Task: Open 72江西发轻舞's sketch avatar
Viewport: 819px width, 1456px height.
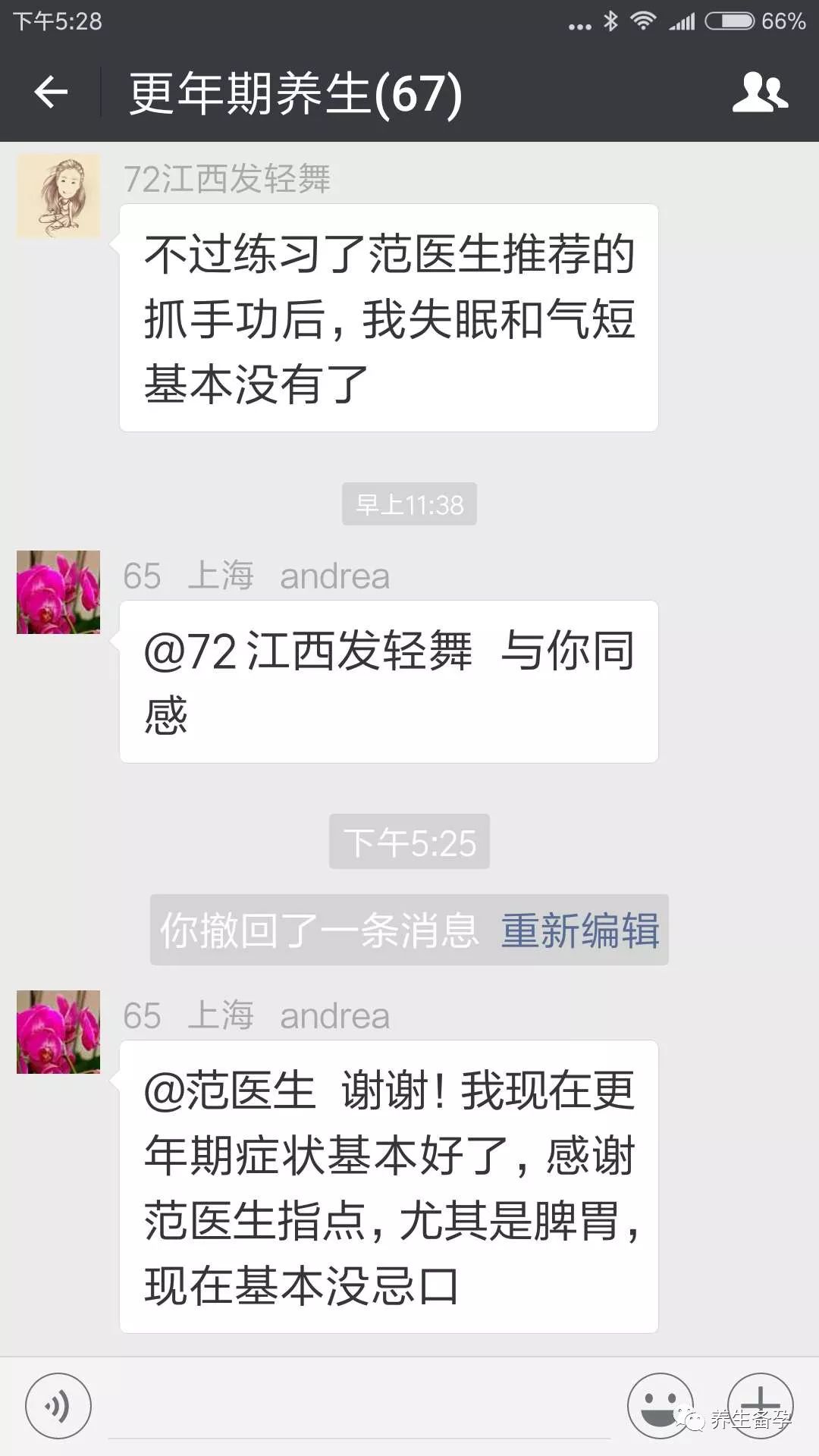Action: tap(58, 196)
